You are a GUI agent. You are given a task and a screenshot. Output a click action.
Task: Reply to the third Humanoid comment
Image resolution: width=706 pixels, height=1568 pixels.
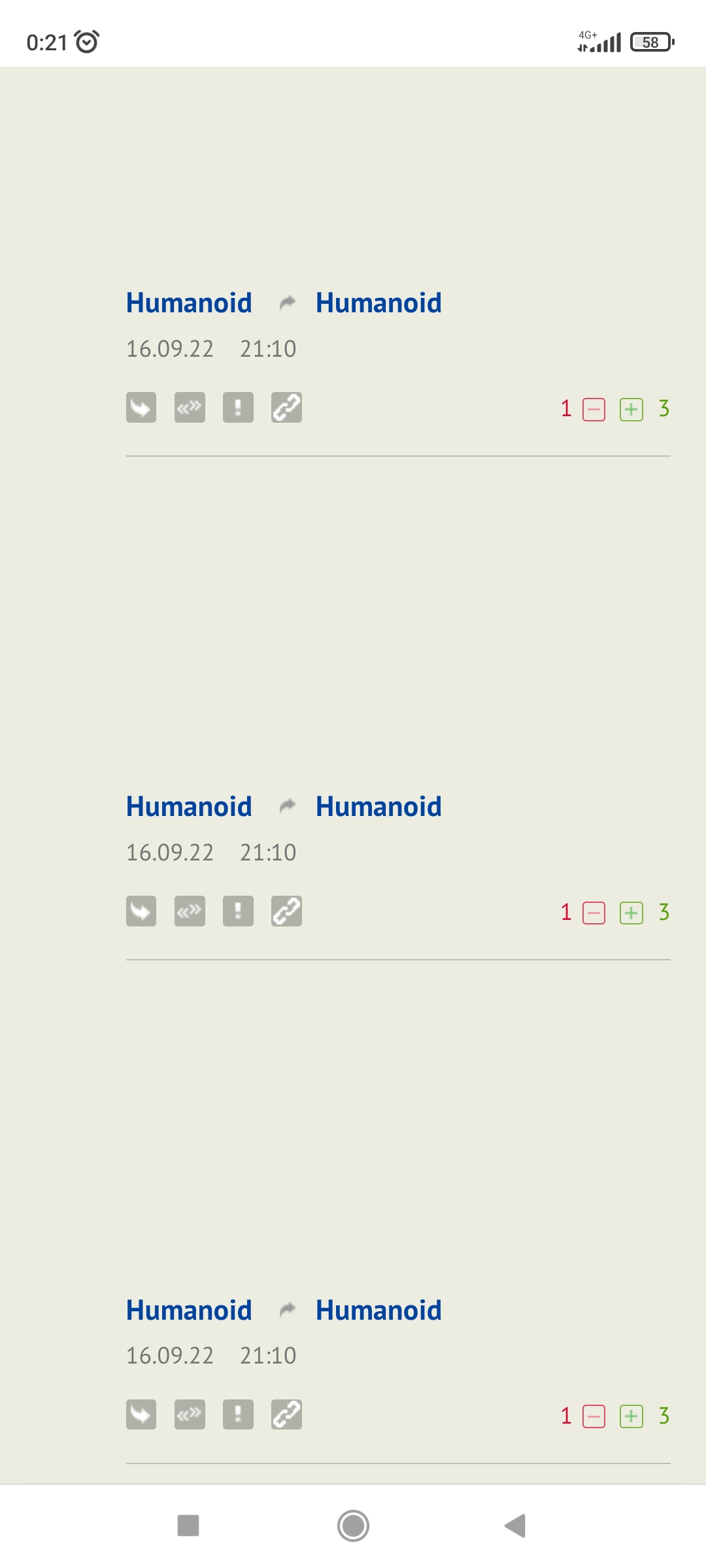tap(141, 1414)
